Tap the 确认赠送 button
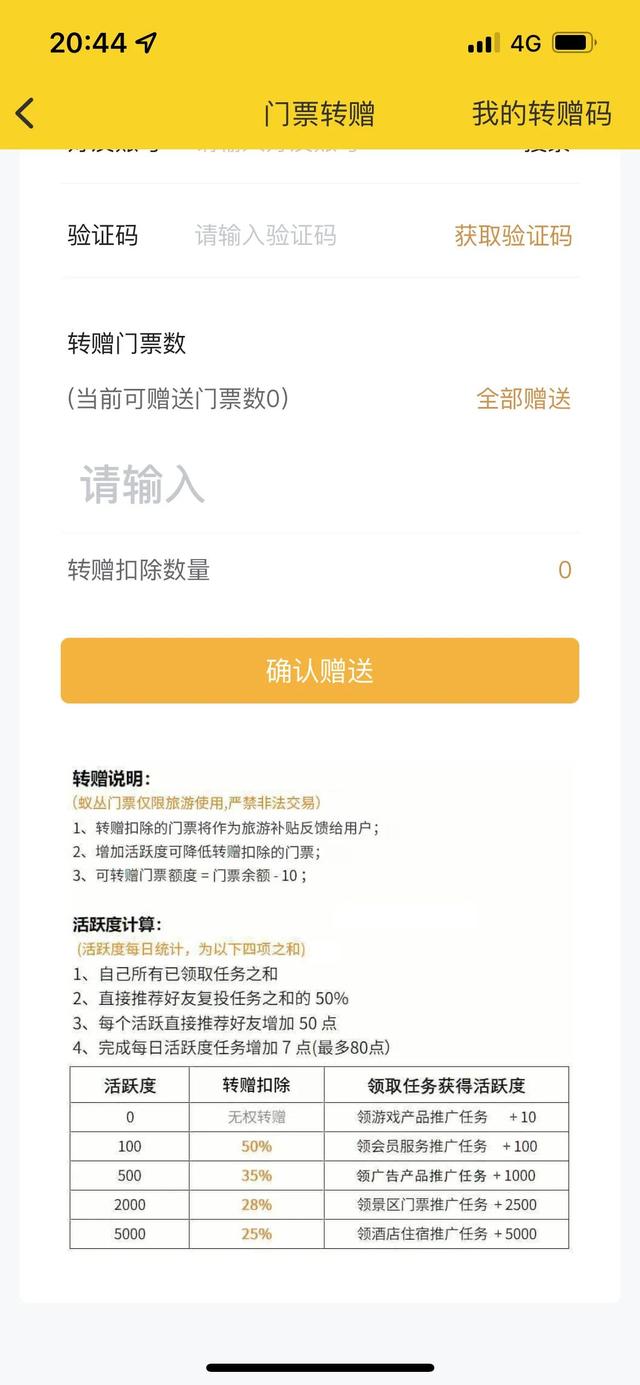 [320, 670]
